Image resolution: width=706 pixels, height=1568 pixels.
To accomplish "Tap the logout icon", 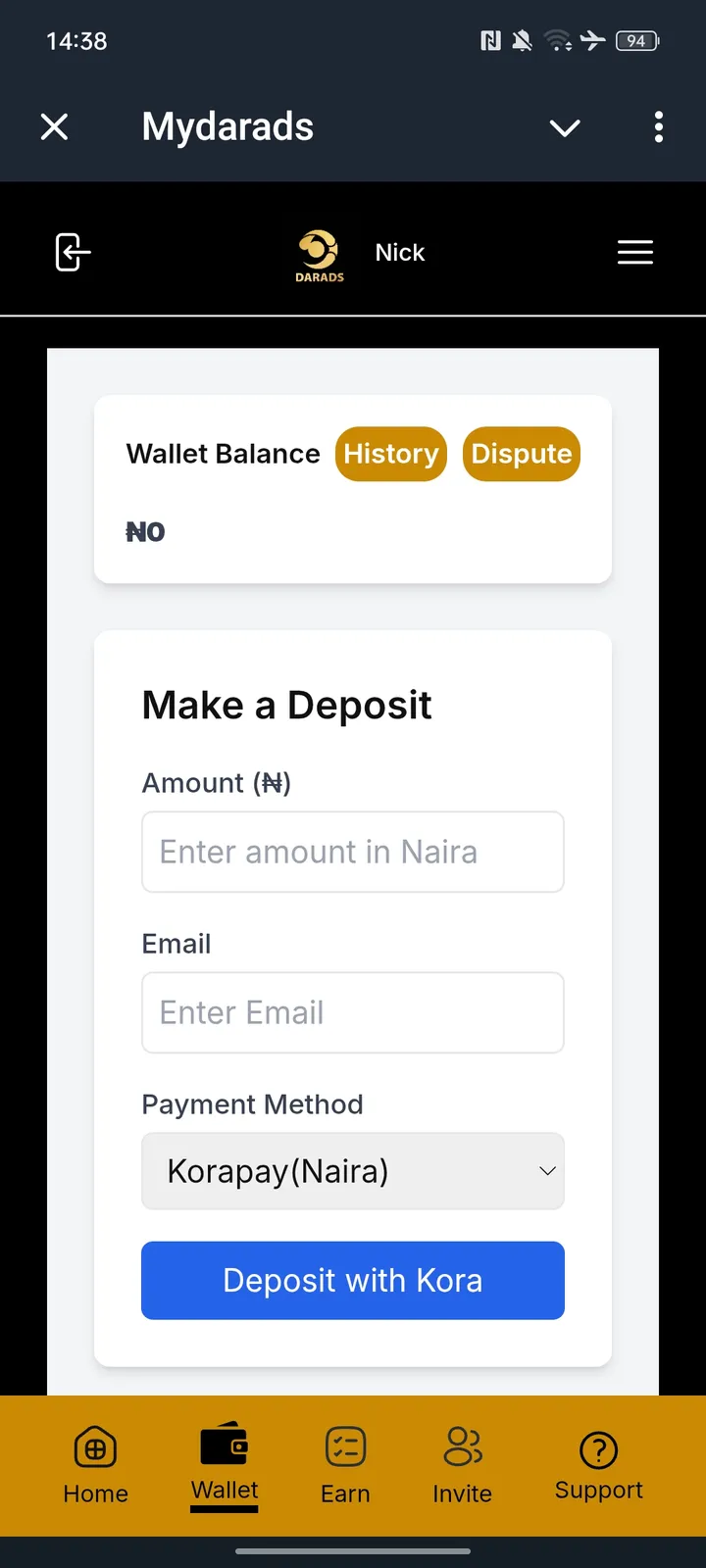I will (x=73, y=252).
